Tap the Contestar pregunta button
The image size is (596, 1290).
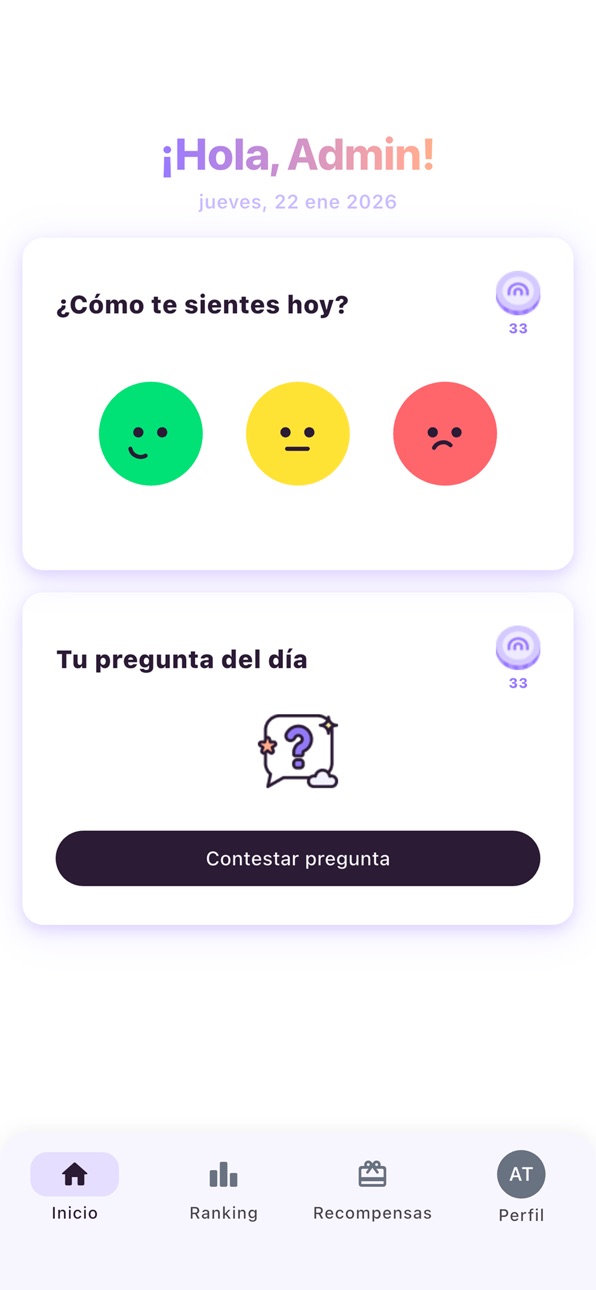298,858
